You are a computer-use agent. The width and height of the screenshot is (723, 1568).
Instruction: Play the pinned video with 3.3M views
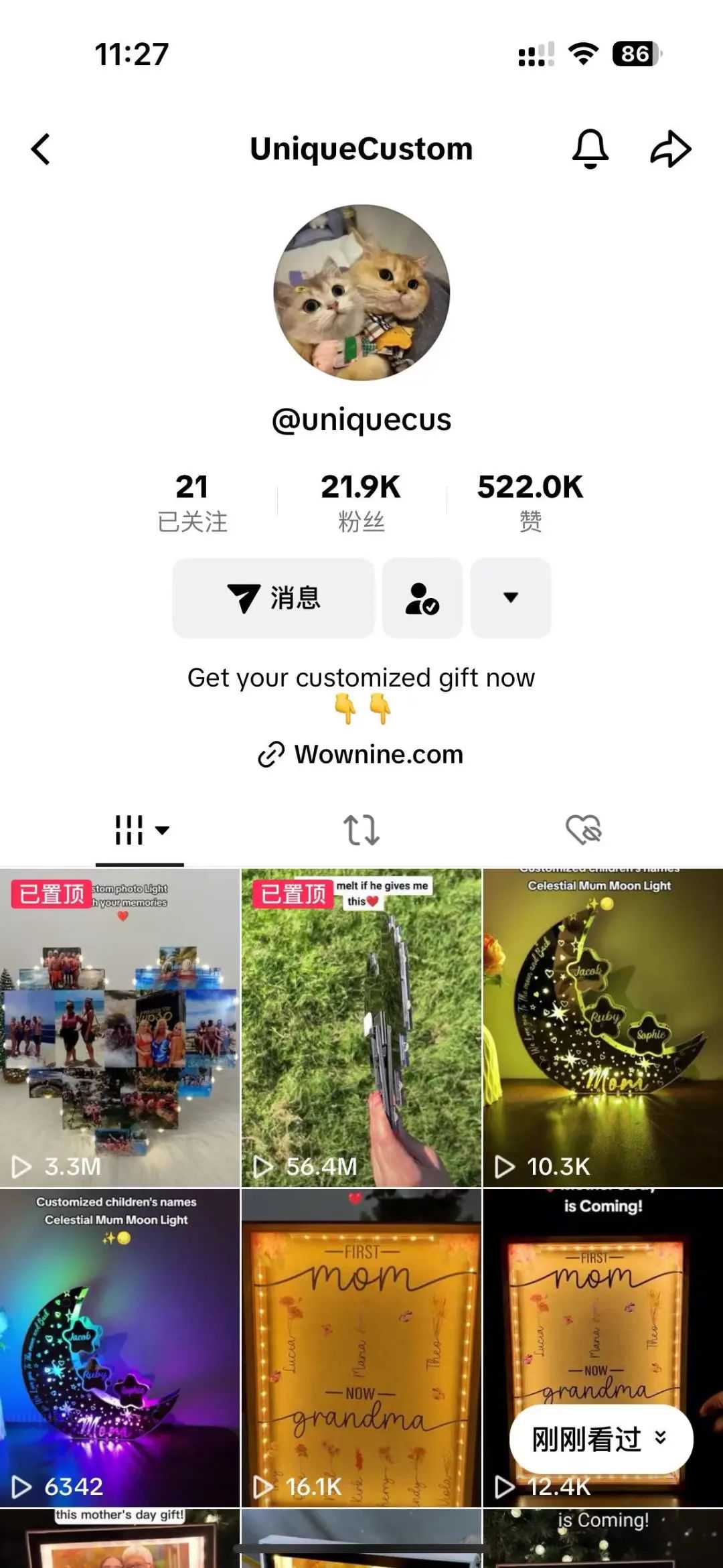[120, 1028]
